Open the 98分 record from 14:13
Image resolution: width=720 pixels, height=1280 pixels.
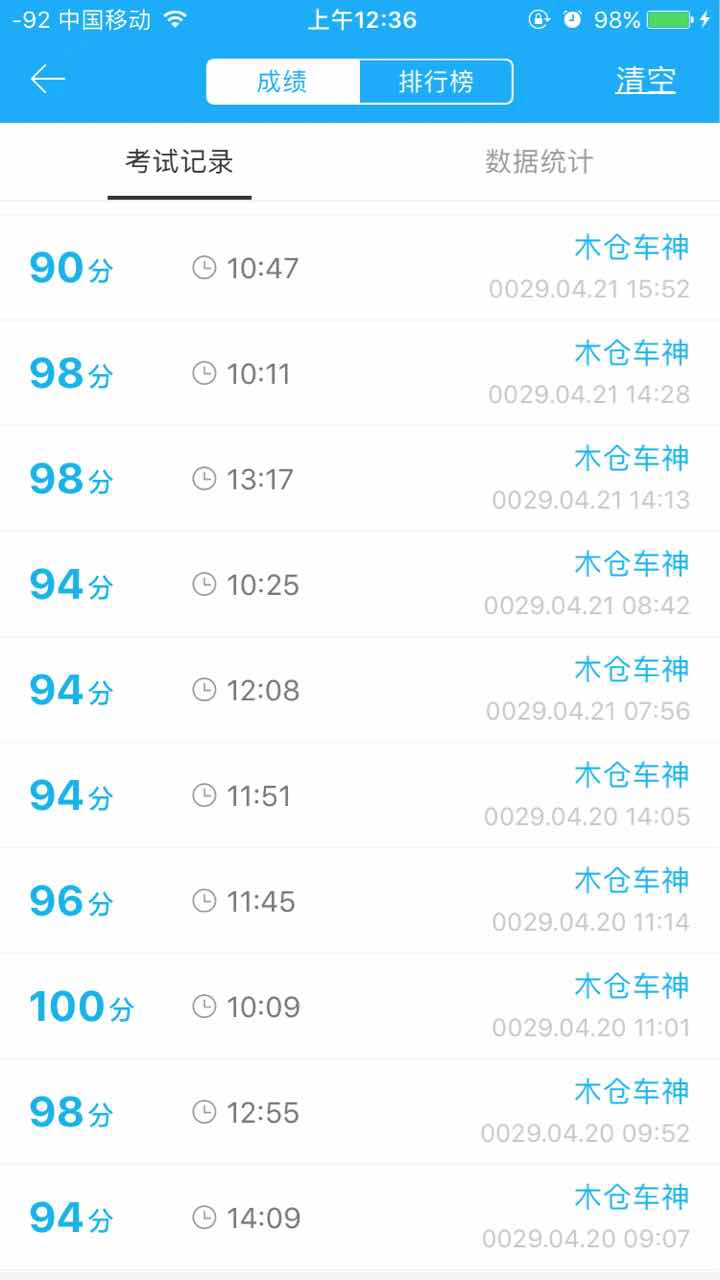click(x=360, y=479)
